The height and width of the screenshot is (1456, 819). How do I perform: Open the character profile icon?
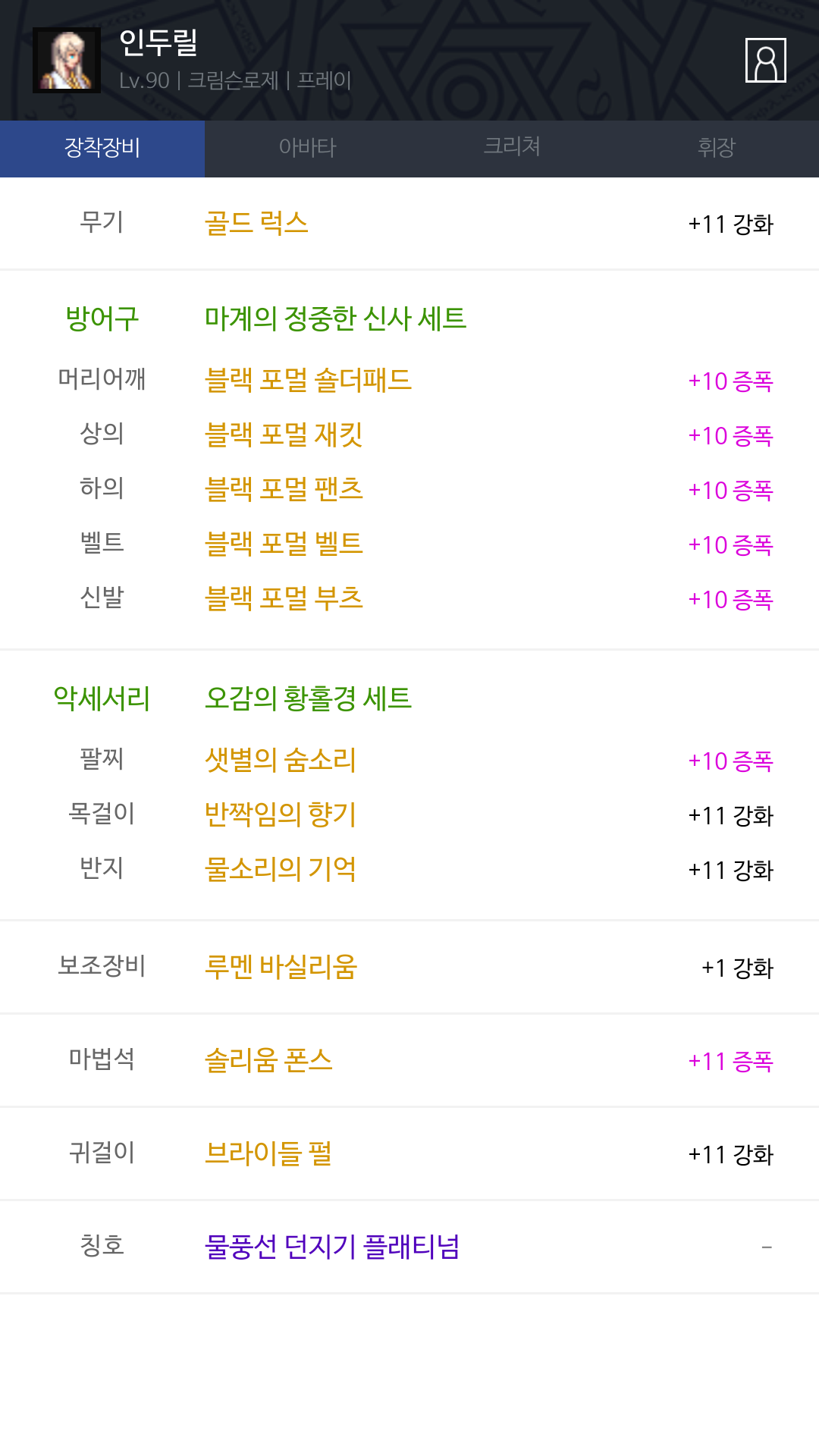[765, 60]
